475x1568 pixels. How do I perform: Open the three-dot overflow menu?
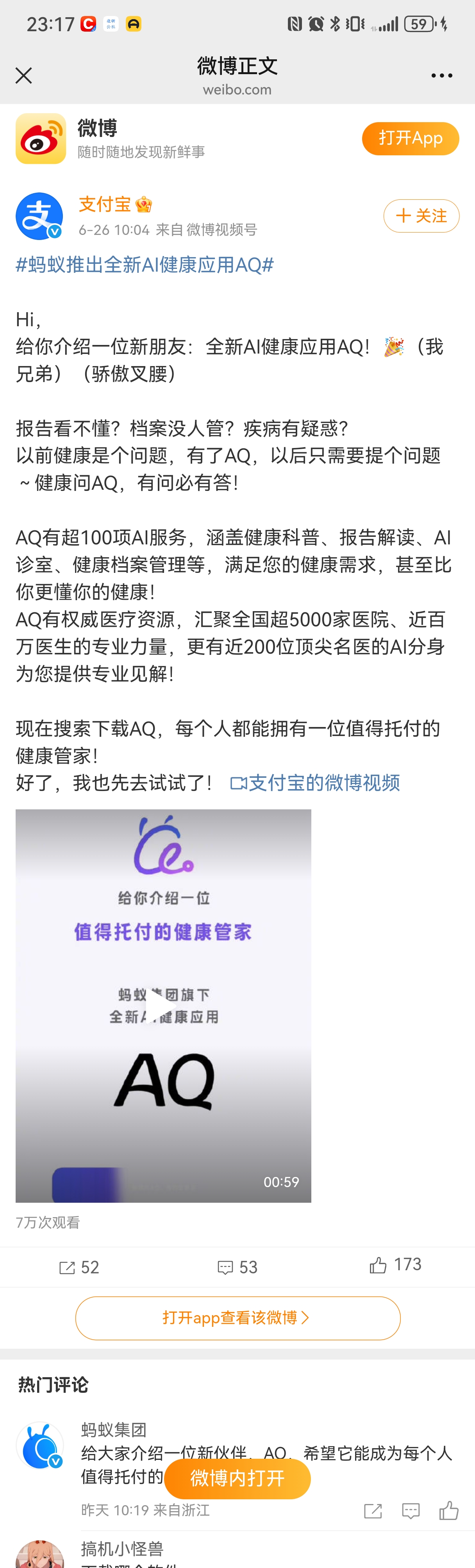click(x=441, y=75)
